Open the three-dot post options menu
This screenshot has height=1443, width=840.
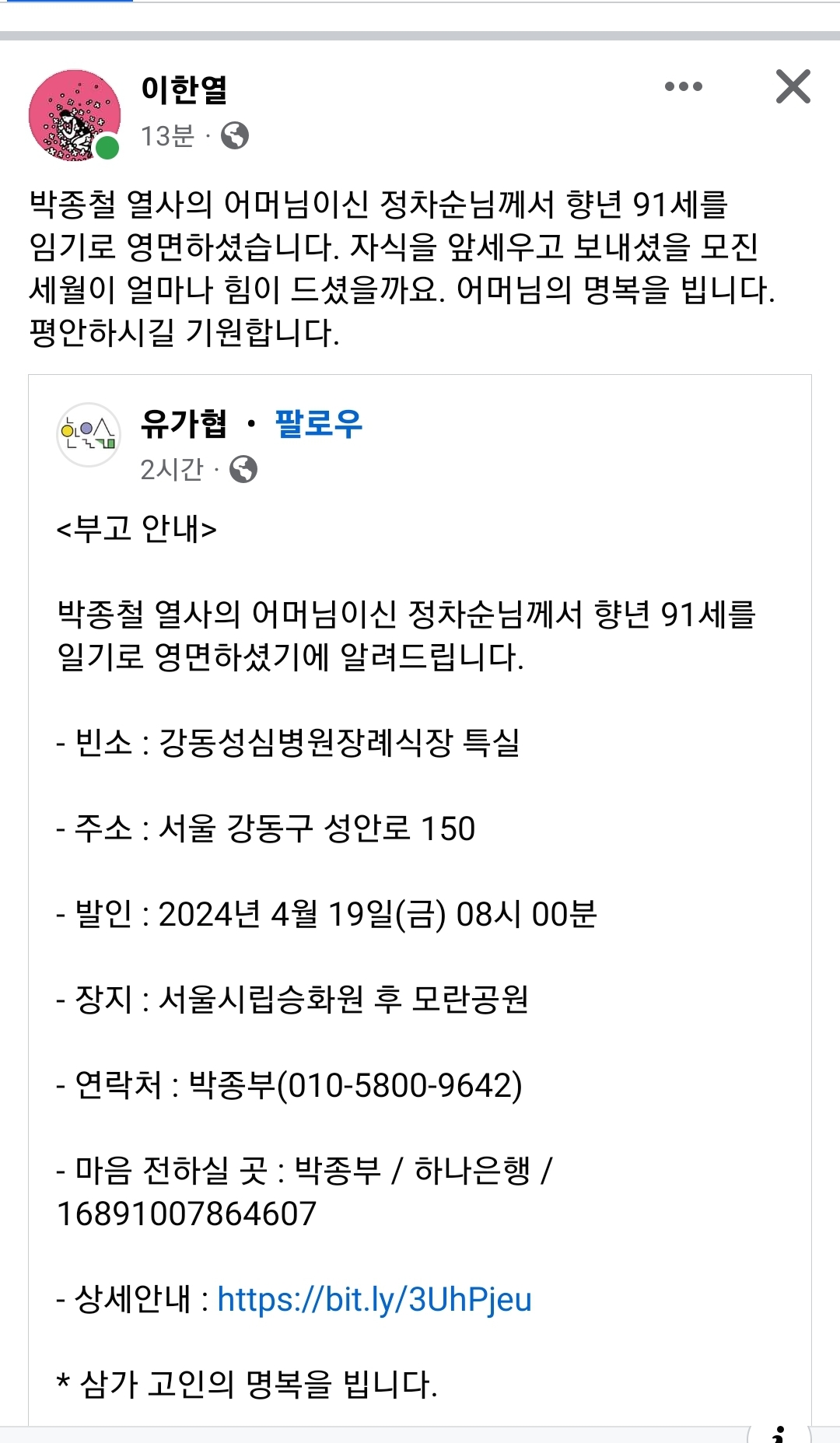684,86
